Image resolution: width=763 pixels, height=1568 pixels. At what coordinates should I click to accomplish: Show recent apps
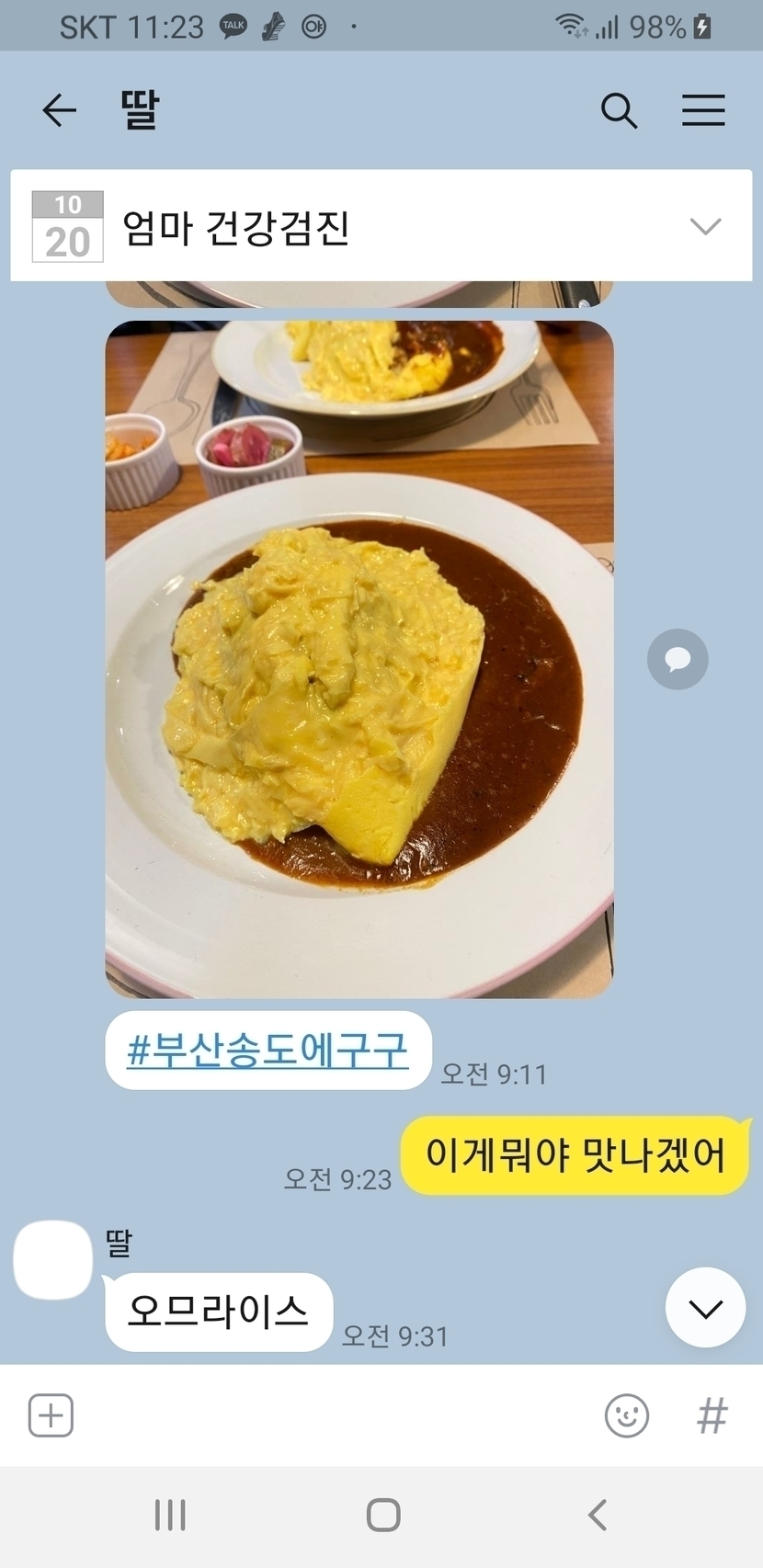point(170,1515)
